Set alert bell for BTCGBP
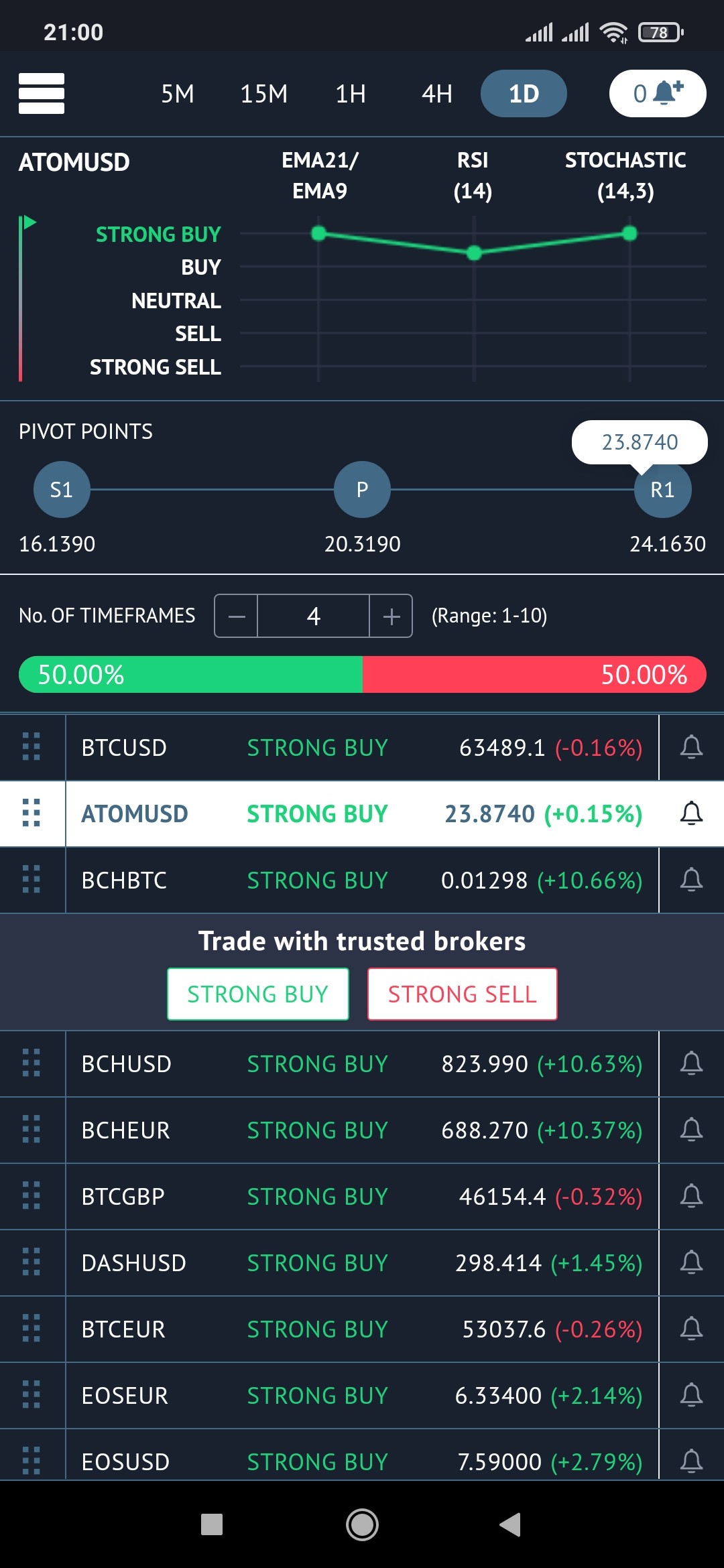Viewport: 724px width, 1568px height. click(x=691, y=1196)
